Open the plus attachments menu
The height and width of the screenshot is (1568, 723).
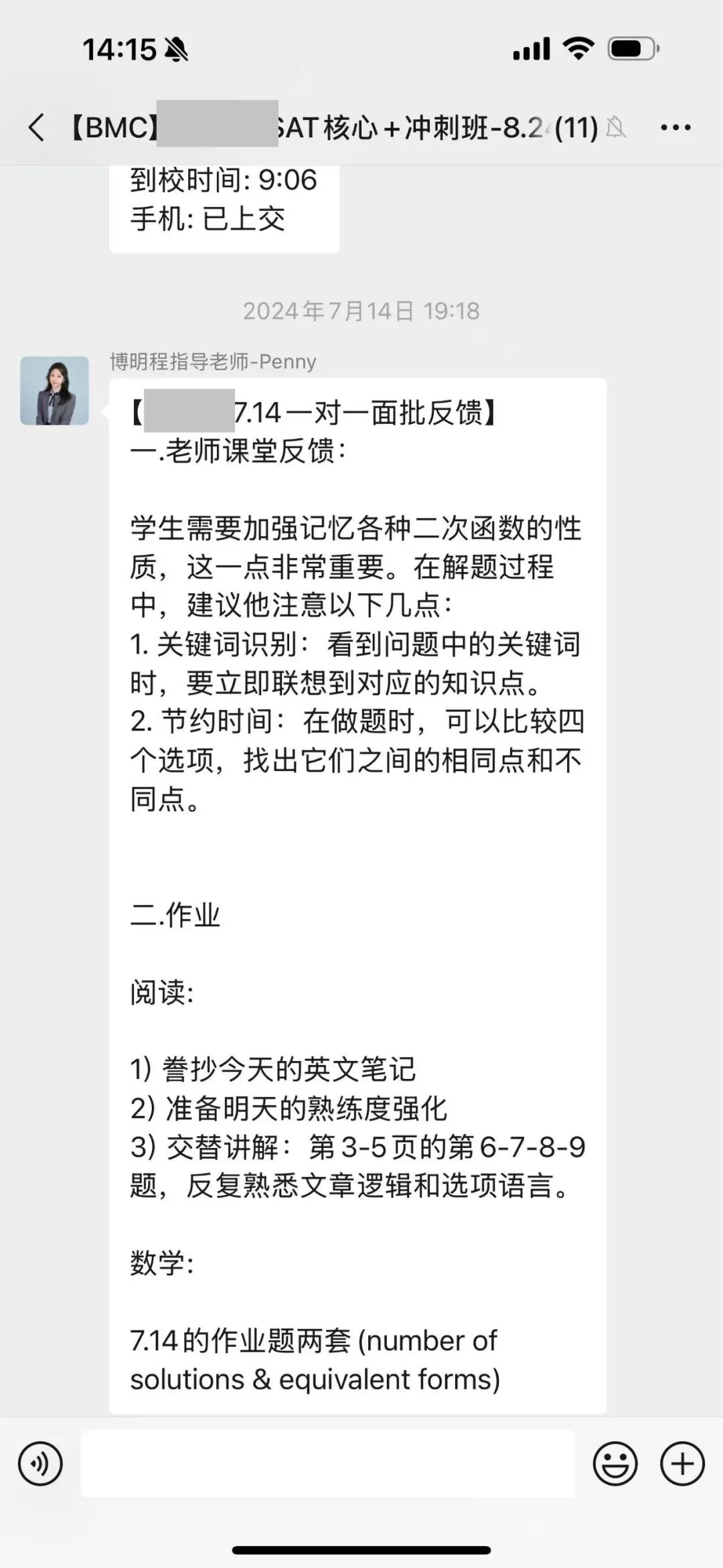(x=682, y=1464)
